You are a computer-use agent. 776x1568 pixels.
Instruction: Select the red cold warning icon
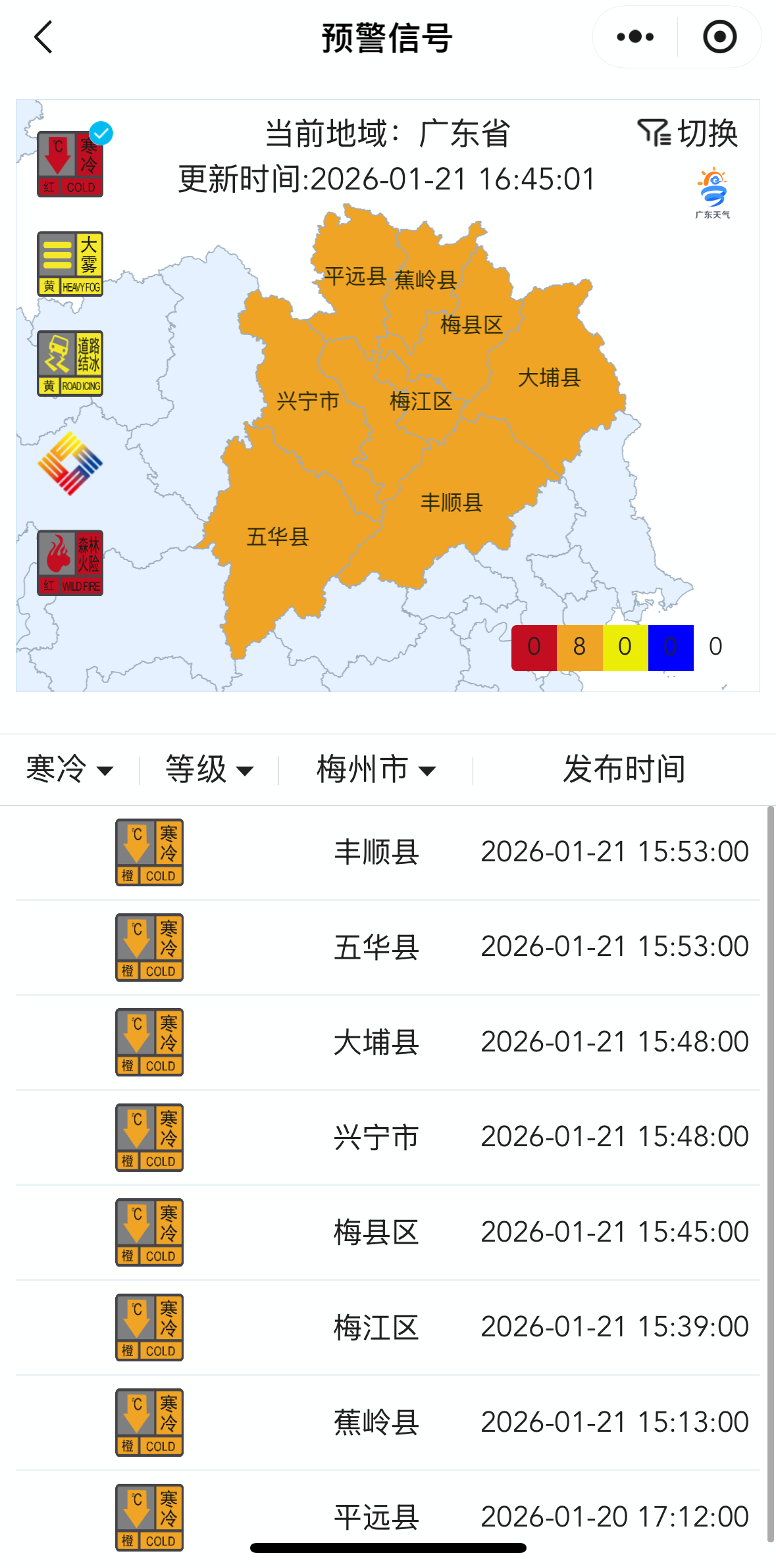70,164
